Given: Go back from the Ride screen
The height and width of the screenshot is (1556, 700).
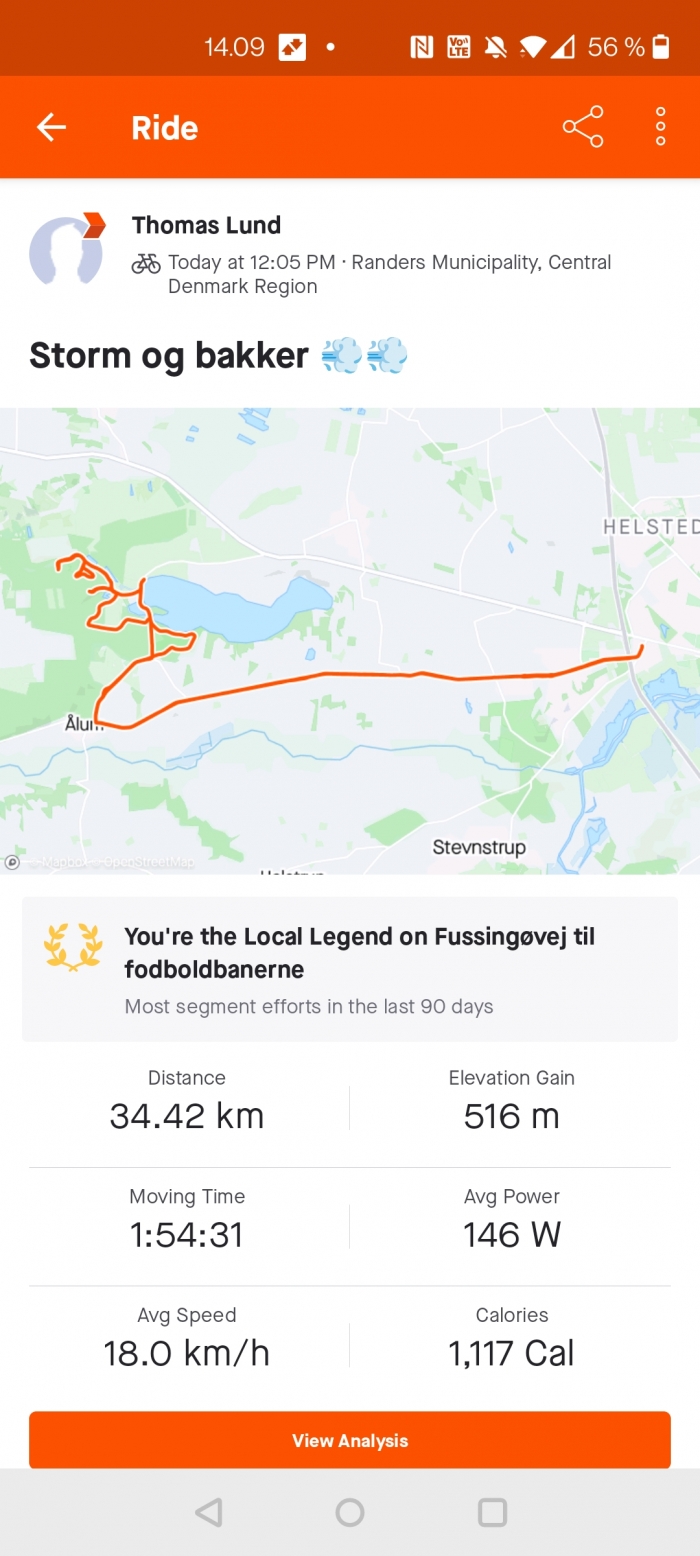Looking at the screenshot, I should (51, 127).
